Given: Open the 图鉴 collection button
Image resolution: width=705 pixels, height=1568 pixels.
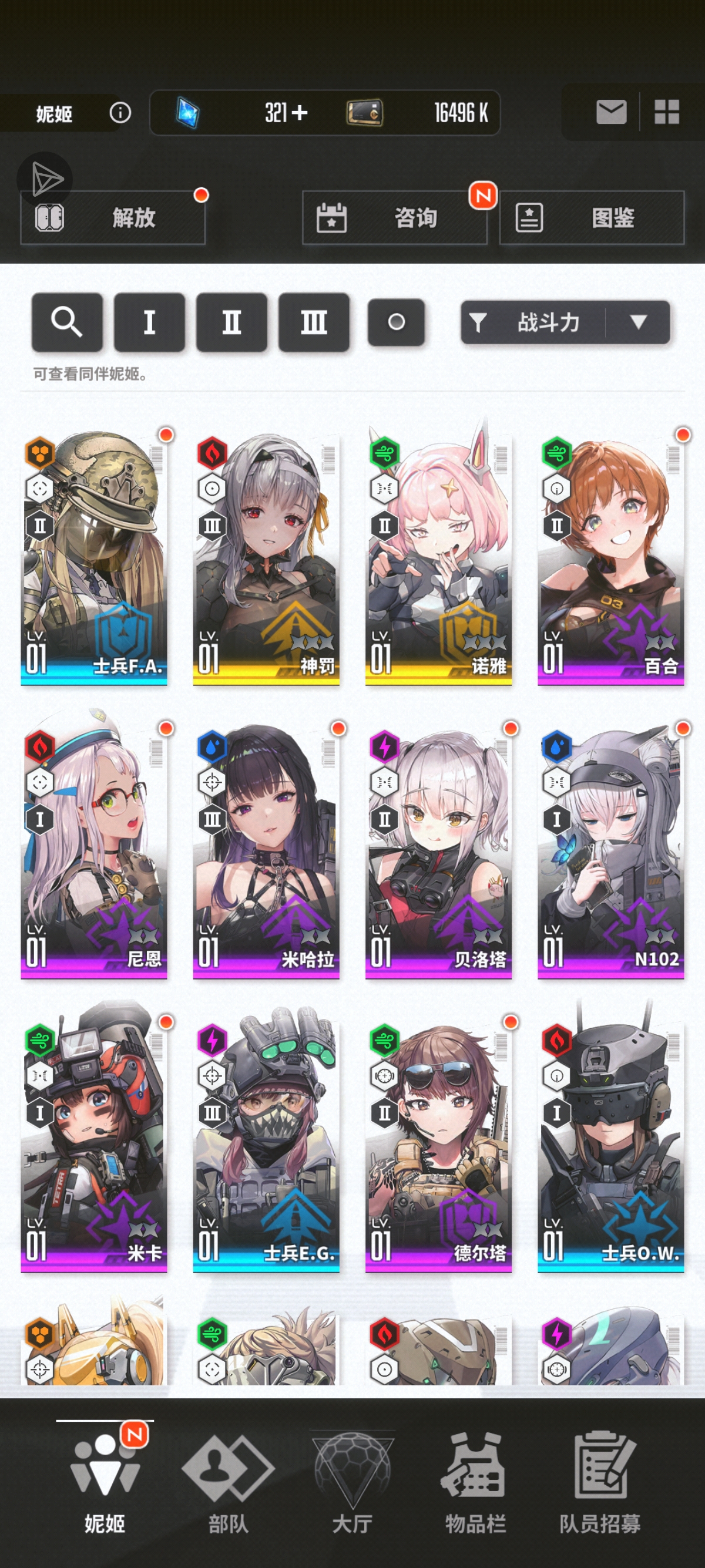Looking at the screenshot, I should click(592, 218).
